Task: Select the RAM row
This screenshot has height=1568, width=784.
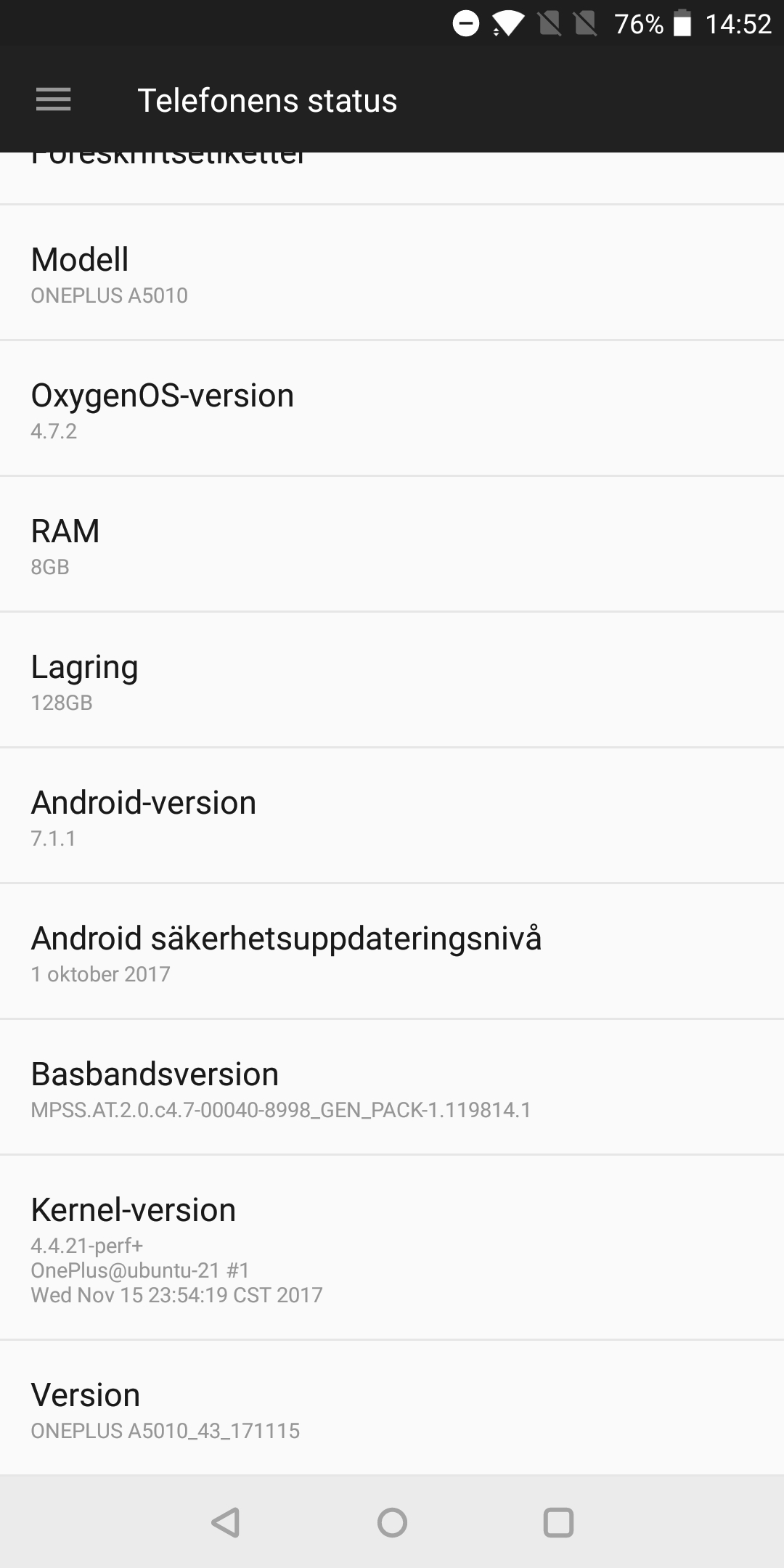Action: 392,544
